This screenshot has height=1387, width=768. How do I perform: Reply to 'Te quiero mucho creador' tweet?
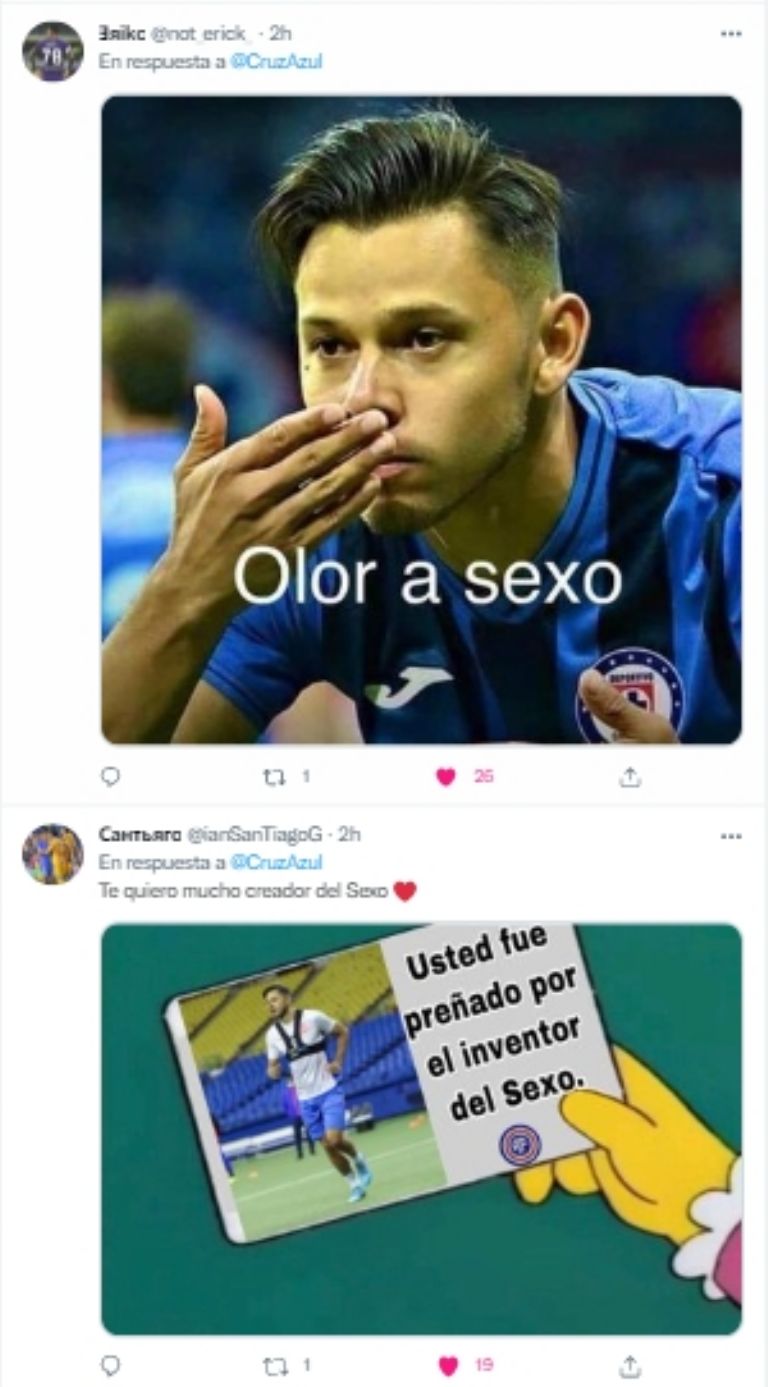111,1365
